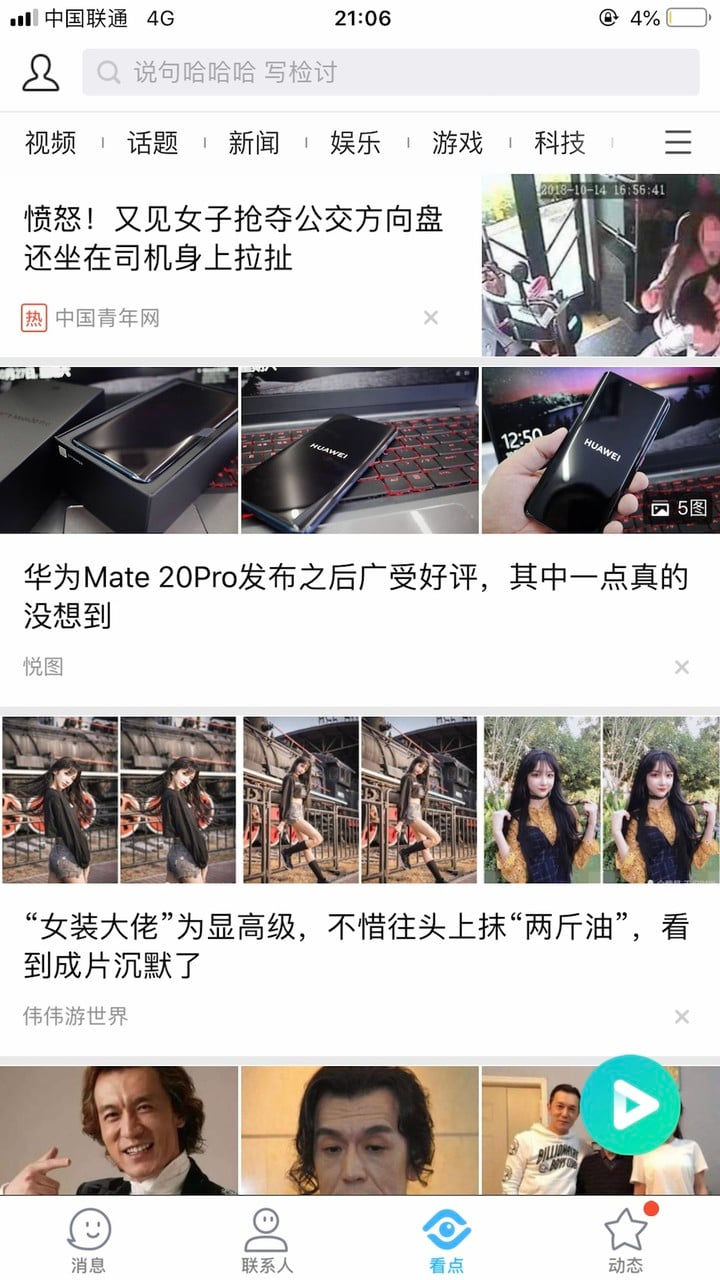720x1280 pixels.
Task: Select the 新闻 category tab
Action: click(254, 143)
